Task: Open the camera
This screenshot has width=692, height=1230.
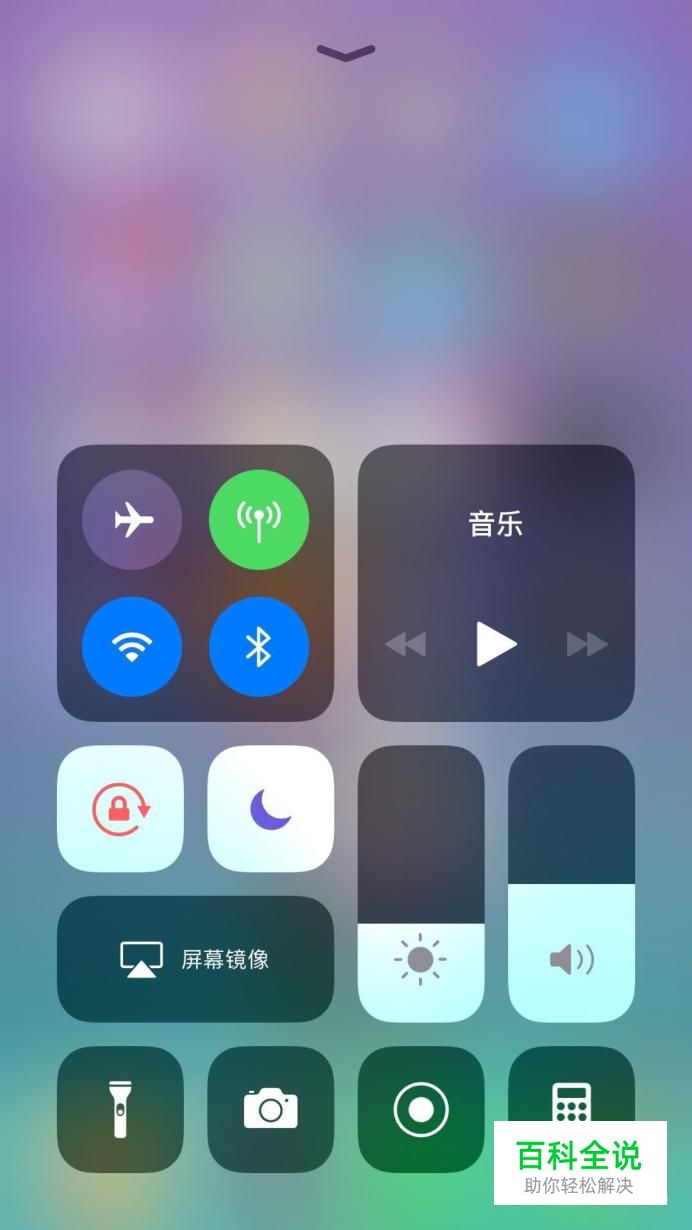Action: [270, 1108]
